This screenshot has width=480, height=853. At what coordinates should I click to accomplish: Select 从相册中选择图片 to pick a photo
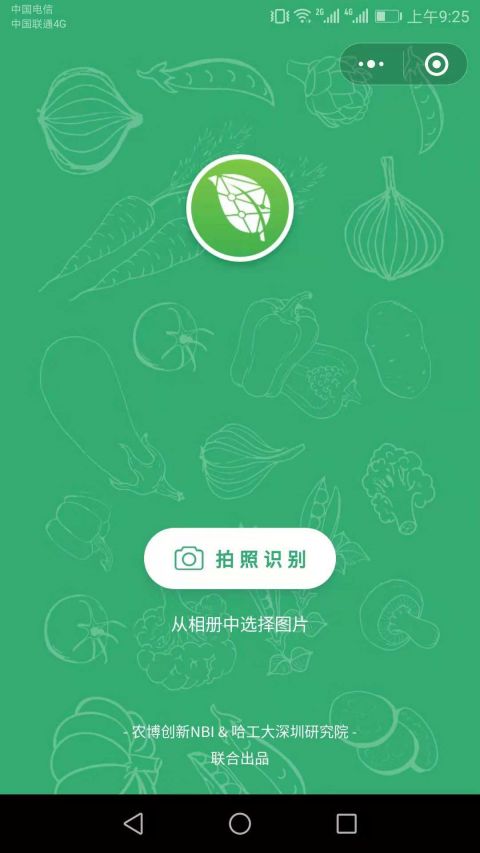pyautogui.click(x=240, y=624)
